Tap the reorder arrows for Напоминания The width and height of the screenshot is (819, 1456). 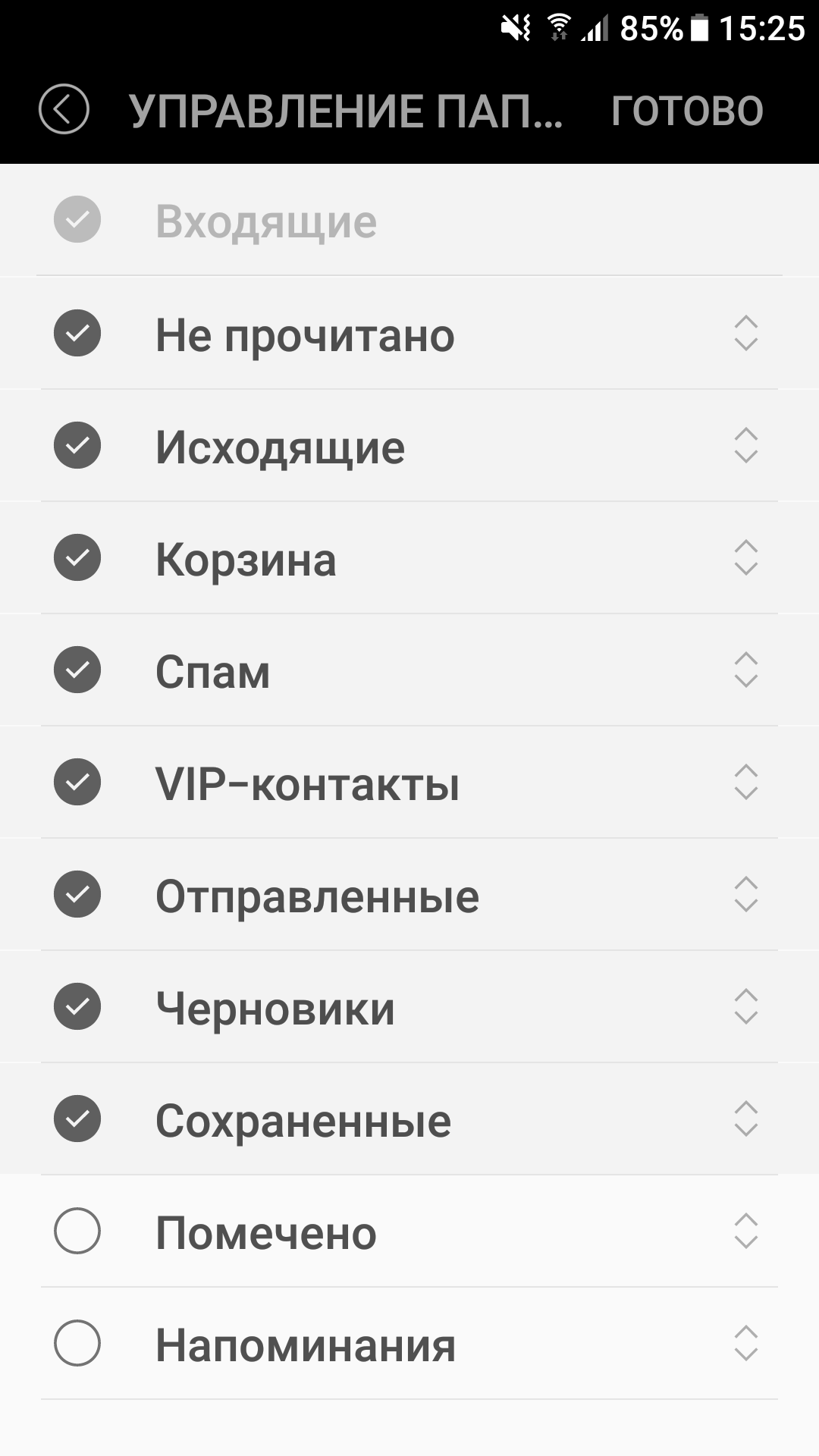(746, 1343)
